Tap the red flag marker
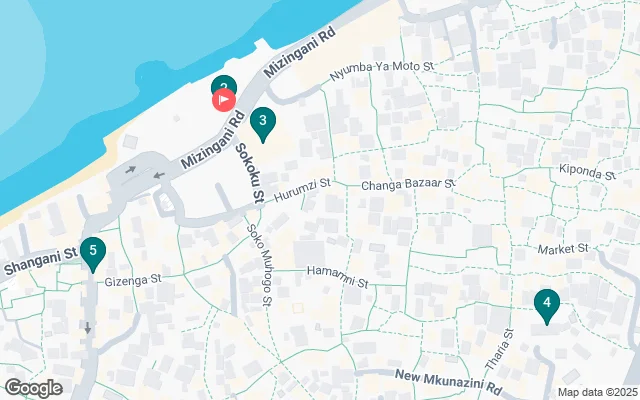640x400 pixels. 222,100
